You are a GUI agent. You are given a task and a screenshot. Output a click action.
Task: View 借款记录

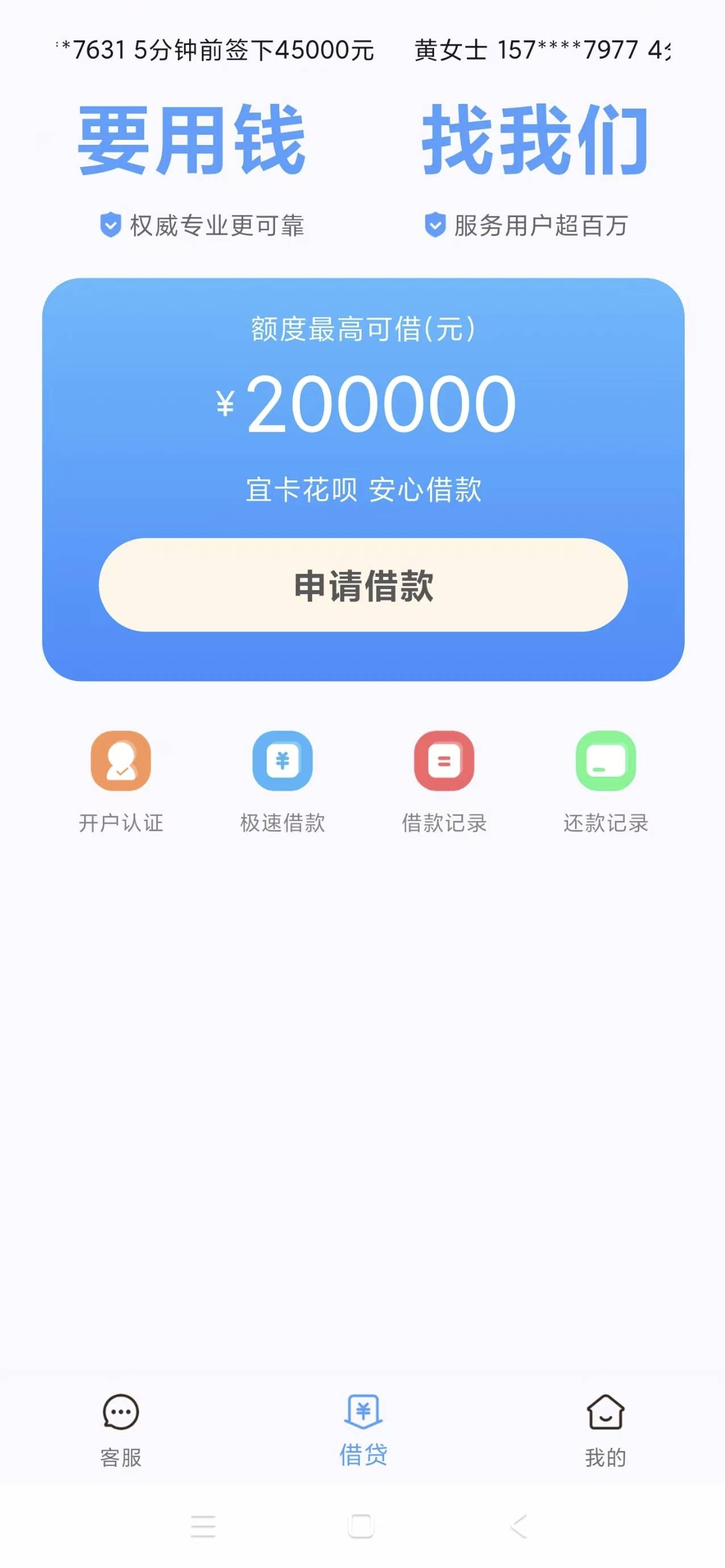444,782
